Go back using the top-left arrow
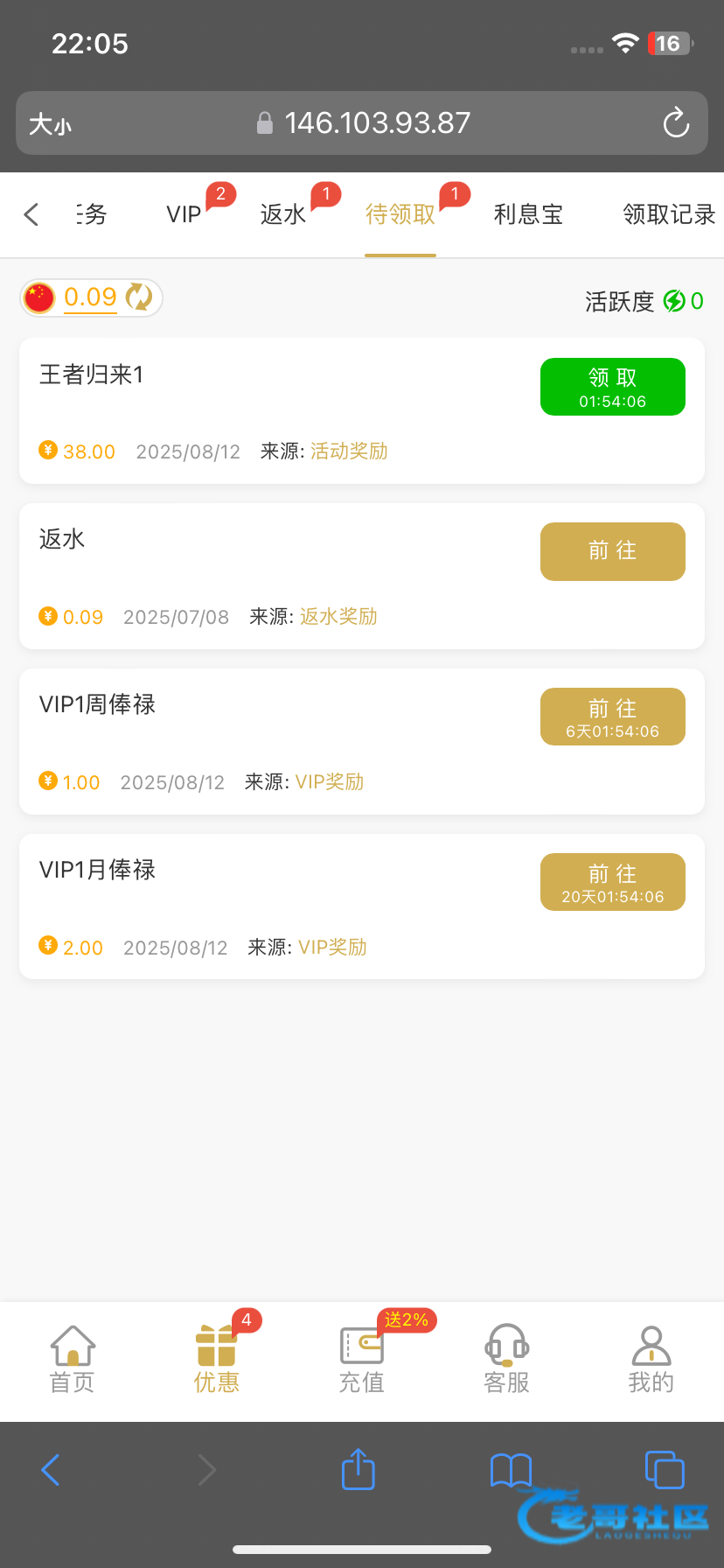724x1568 pixels. (x=31, y=214)
